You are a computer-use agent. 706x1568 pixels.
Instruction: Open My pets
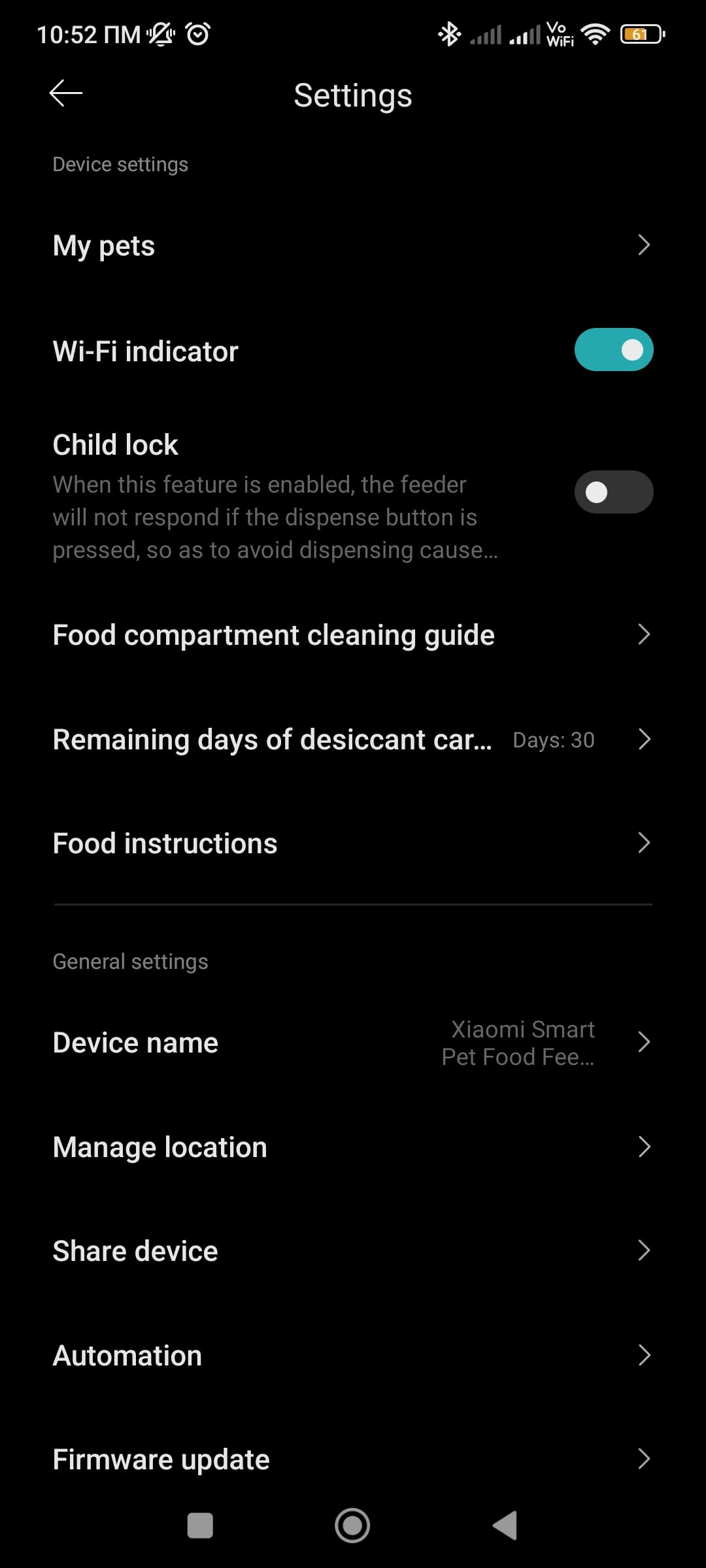point(353,246)
